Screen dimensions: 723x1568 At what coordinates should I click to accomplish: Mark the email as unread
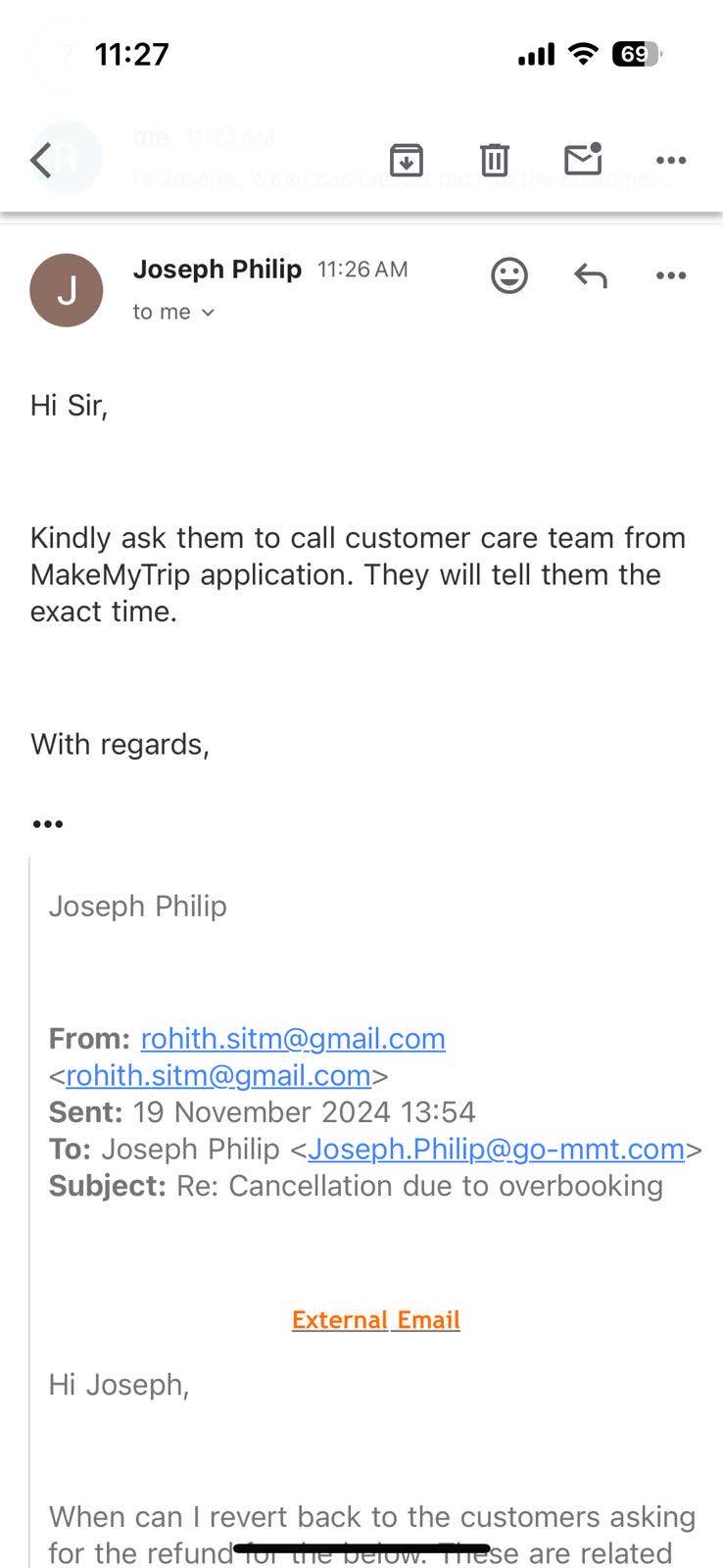[583, 159]
